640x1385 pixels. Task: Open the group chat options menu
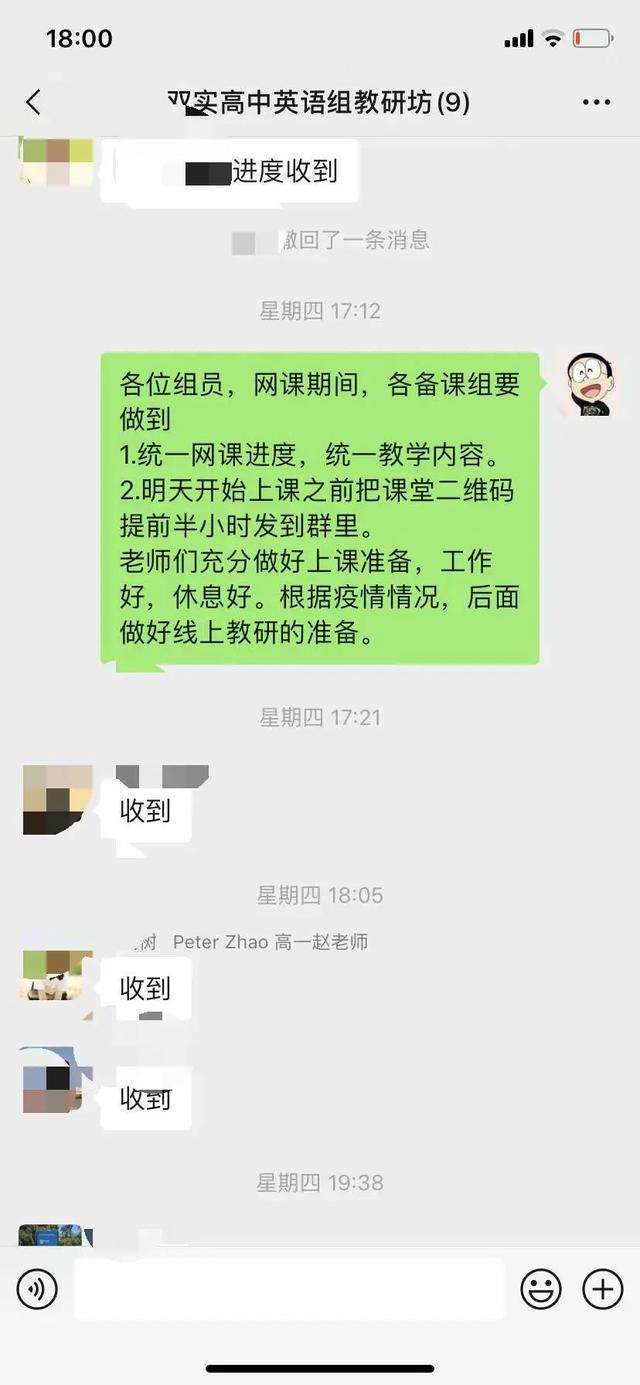click(x=596, y=103)
